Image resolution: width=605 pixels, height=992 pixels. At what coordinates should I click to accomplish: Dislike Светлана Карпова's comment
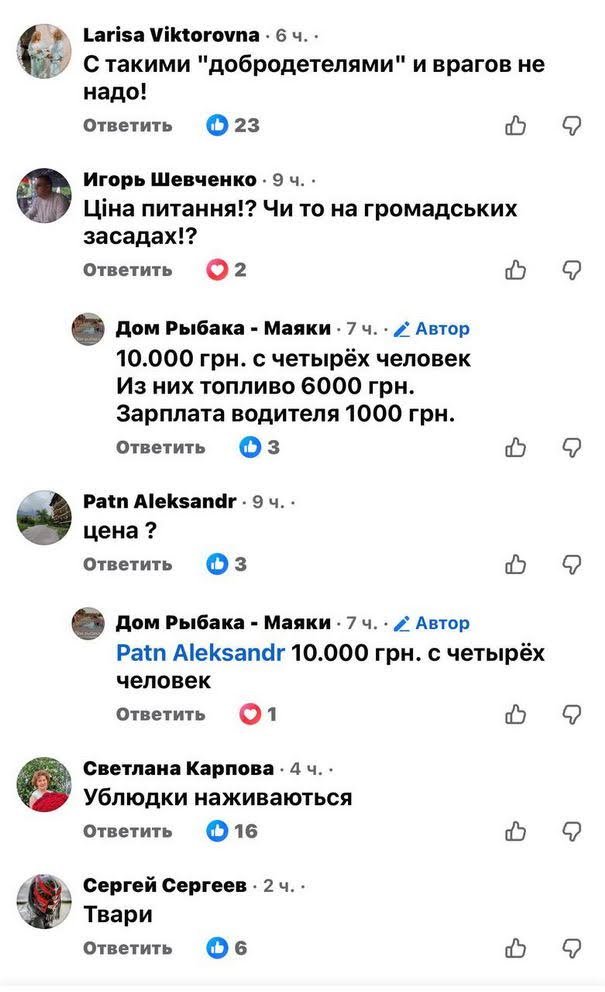[572, 831]
